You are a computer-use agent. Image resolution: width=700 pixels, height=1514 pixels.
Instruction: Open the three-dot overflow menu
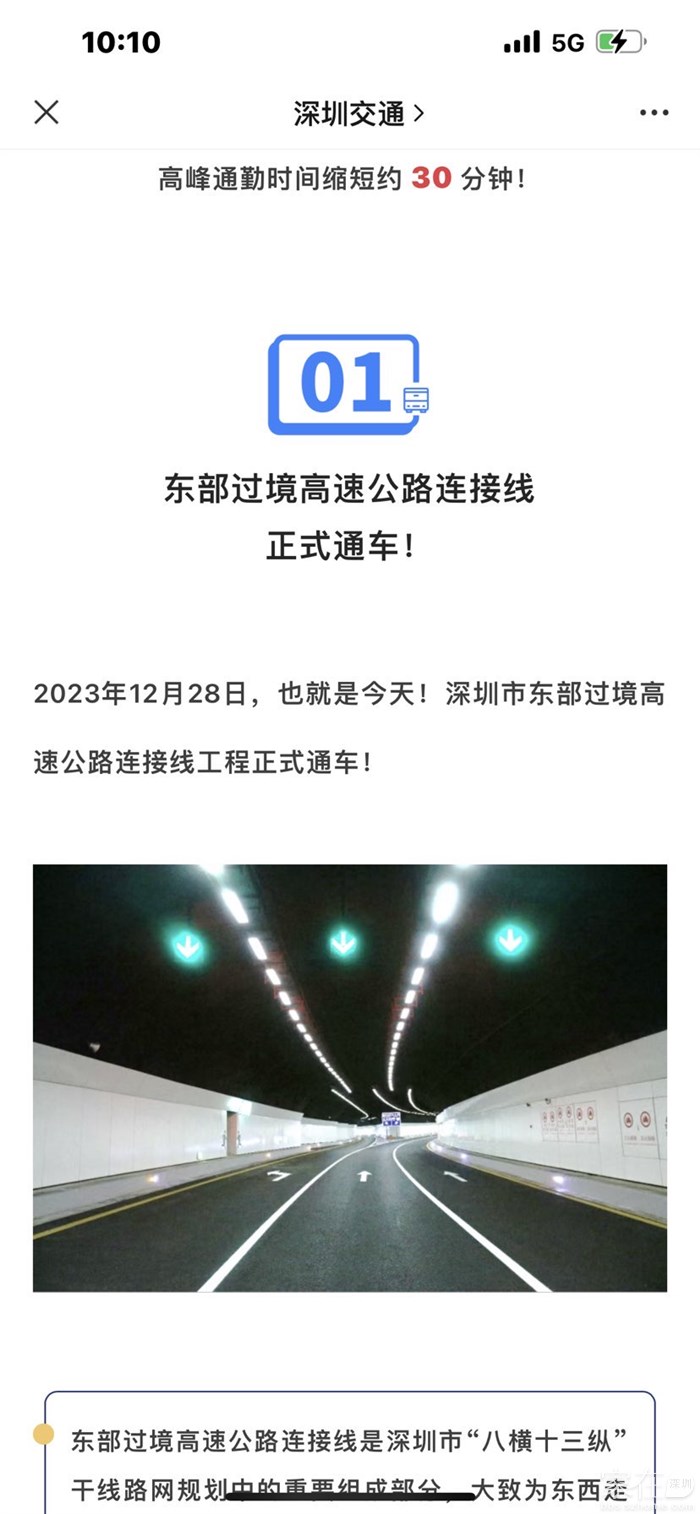pyautogui.click(x=654, y=113)
